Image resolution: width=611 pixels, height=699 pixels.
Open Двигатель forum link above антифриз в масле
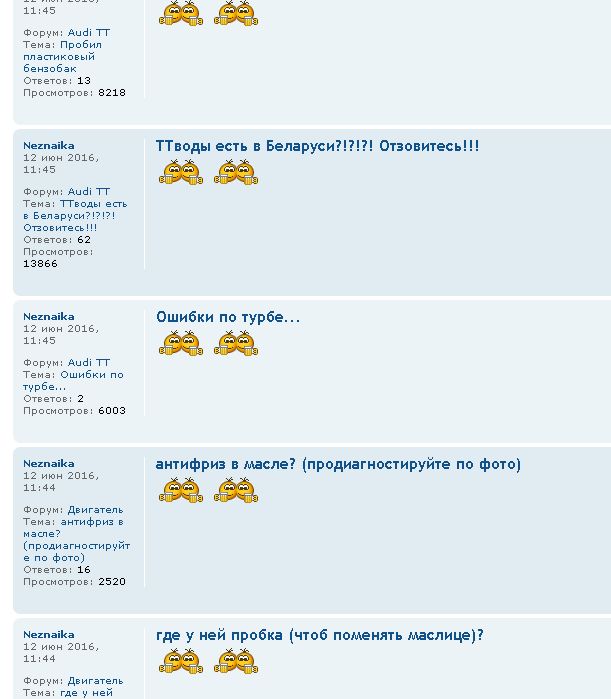(95, 510)
